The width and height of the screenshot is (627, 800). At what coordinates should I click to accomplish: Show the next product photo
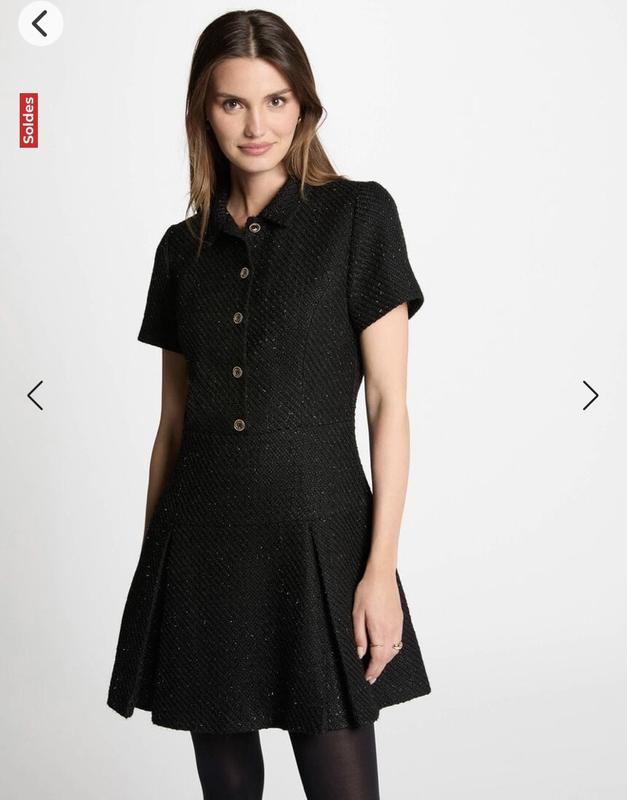coord(590,395)
